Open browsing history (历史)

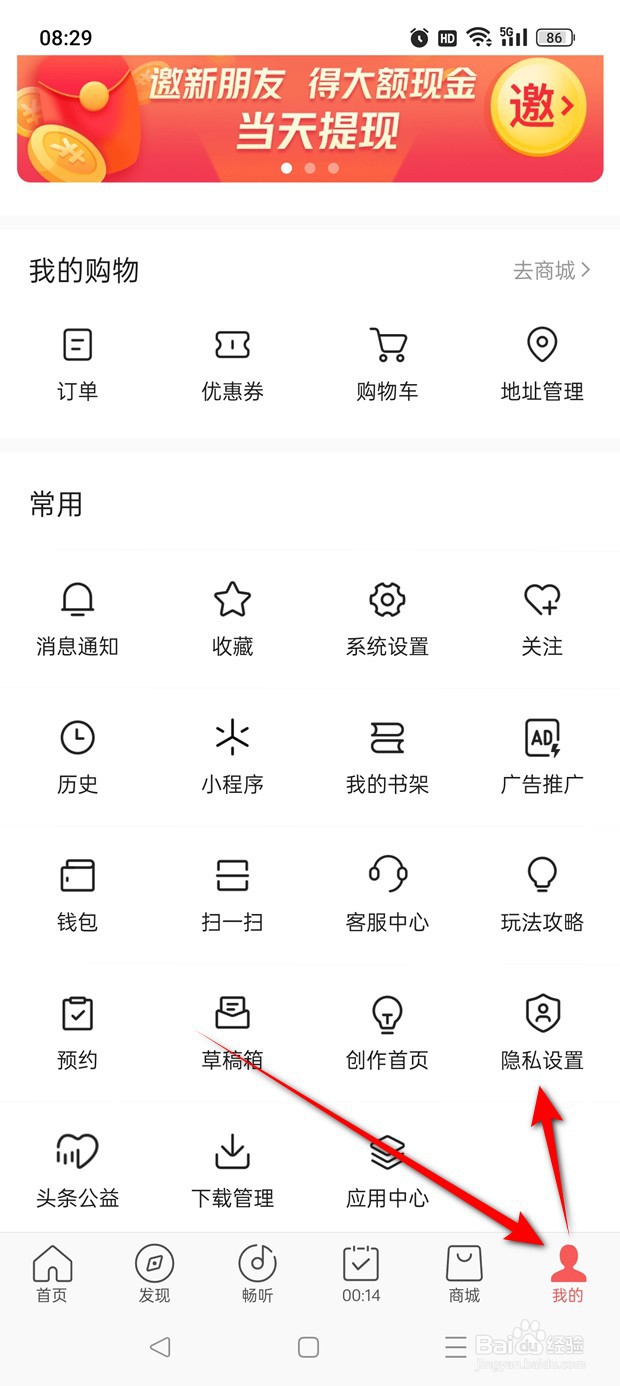[78, 757]
